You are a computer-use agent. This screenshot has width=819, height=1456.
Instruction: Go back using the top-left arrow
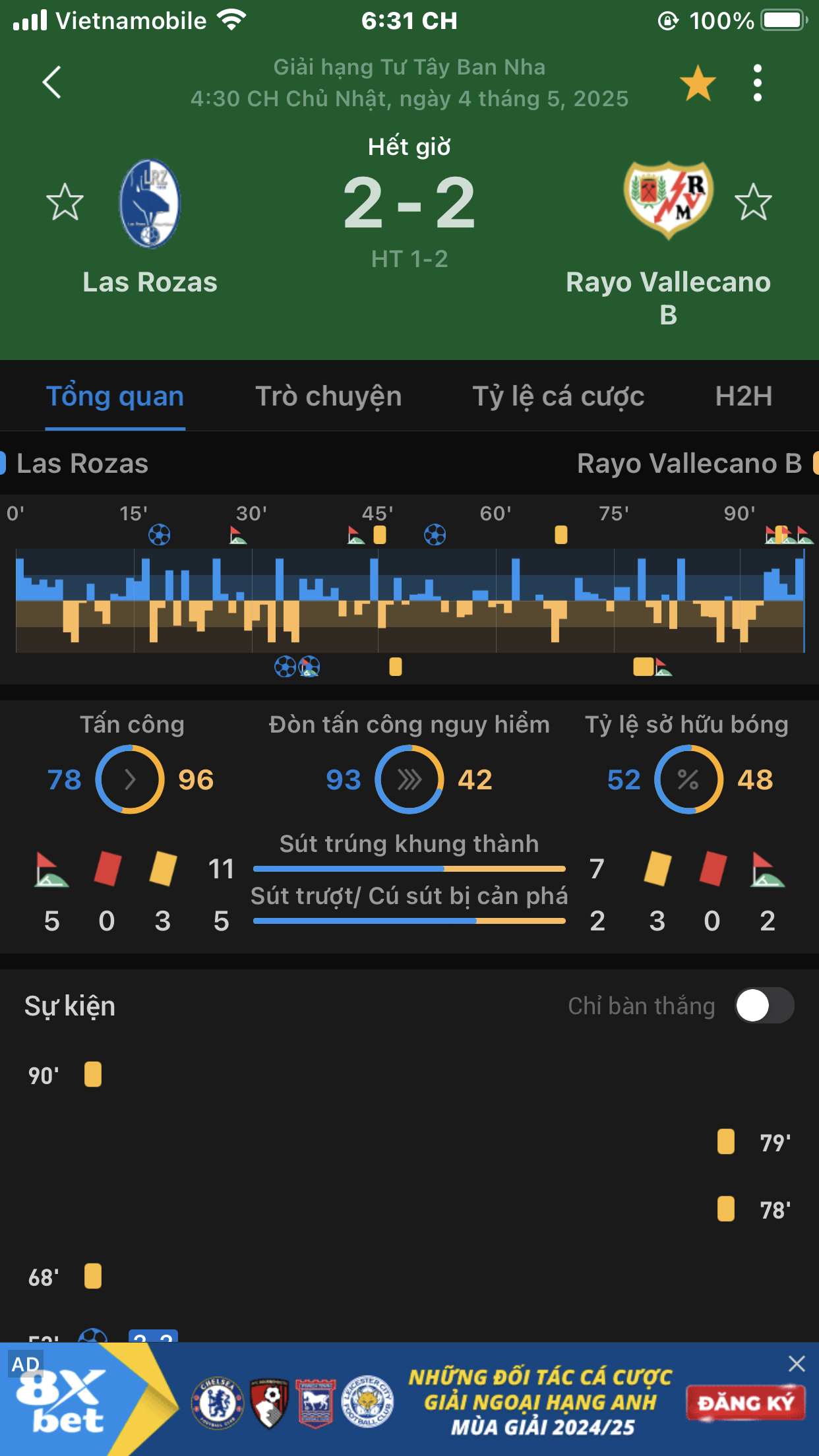(51, 82)
